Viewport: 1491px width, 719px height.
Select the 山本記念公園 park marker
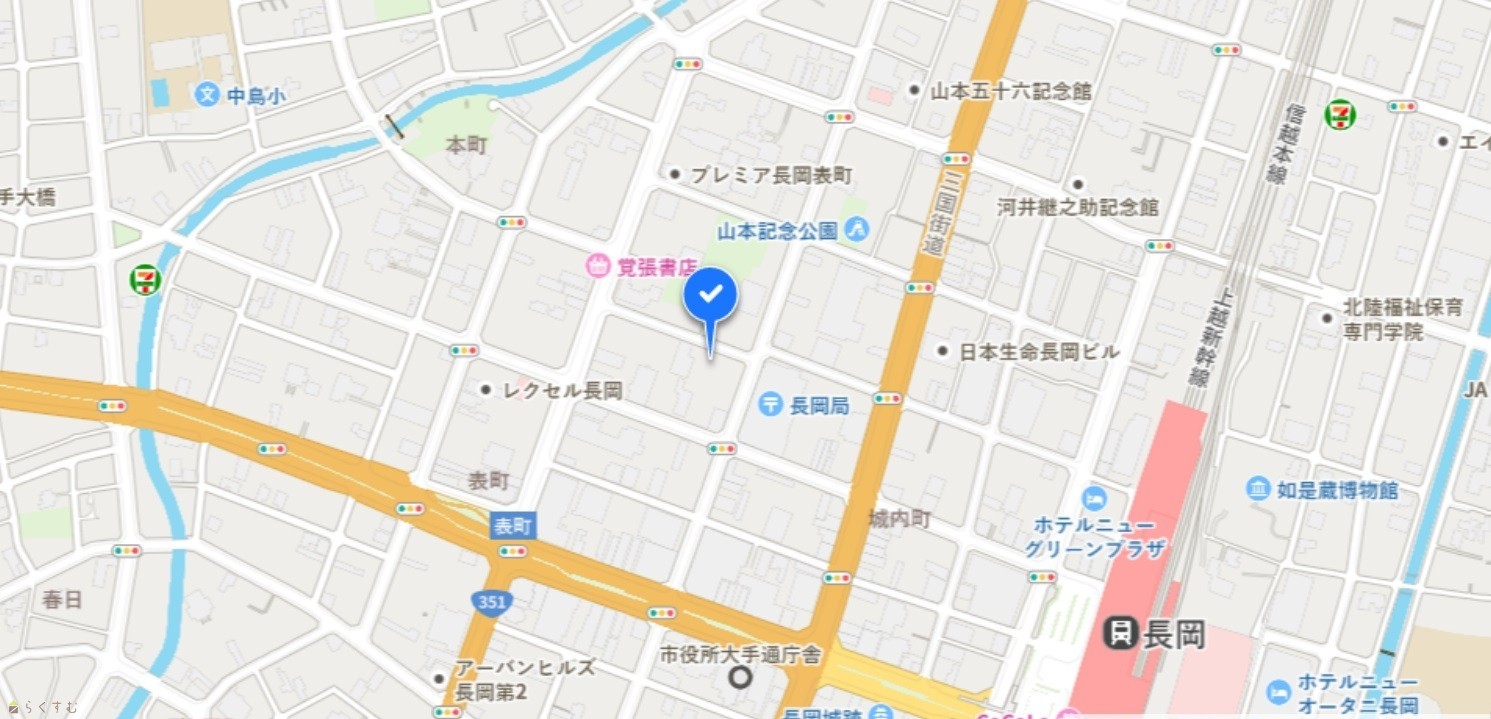(x=856, y=231)
